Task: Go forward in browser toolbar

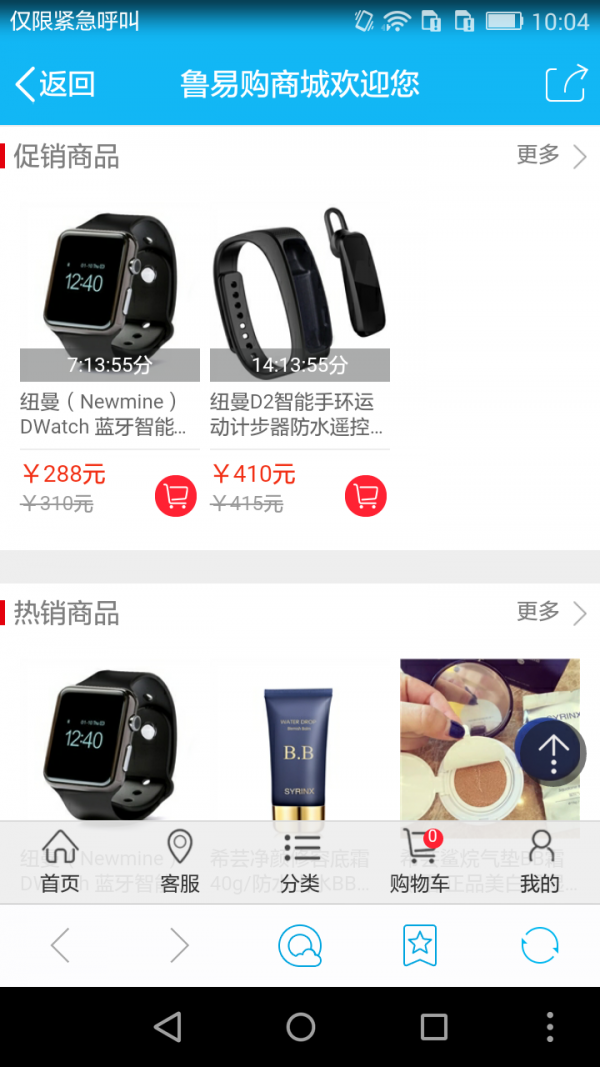Action: pos(179,945)
